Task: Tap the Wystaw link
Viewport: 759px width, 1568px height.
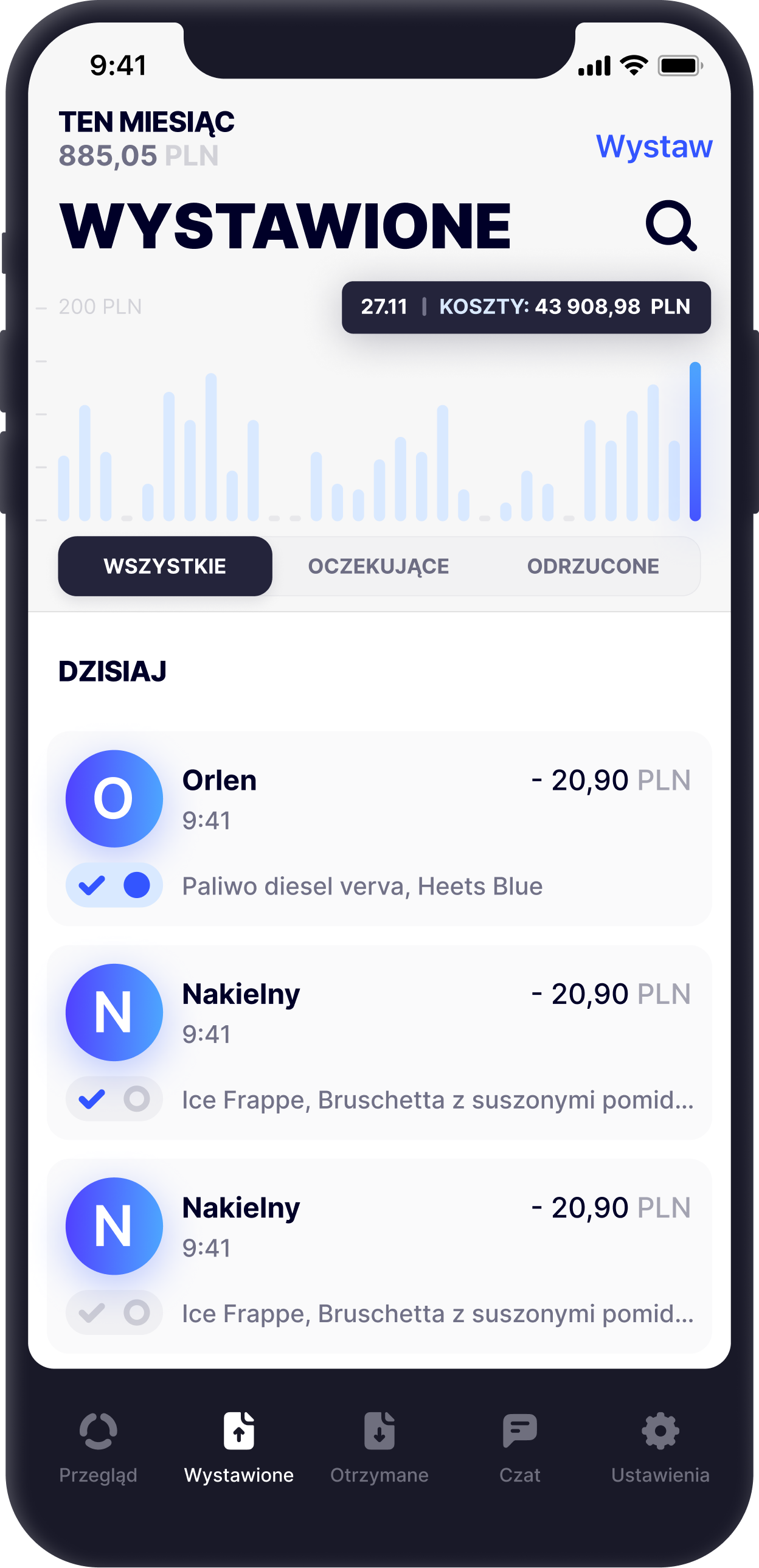Action: [x=654, y=147]
